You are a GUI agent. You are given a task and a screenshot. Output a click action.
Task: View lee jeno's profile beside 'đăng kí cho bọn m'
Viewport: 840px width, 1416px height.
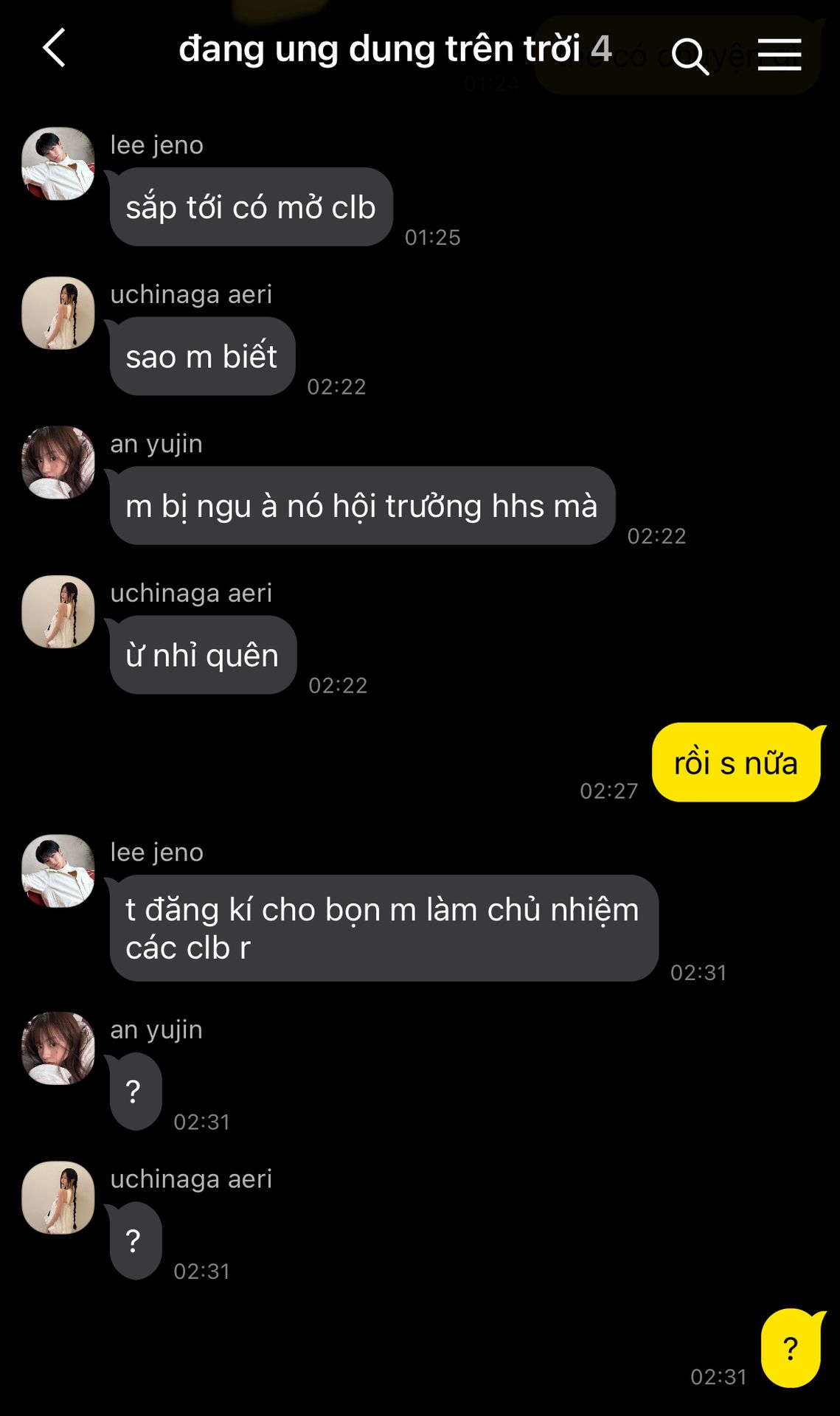58,871
